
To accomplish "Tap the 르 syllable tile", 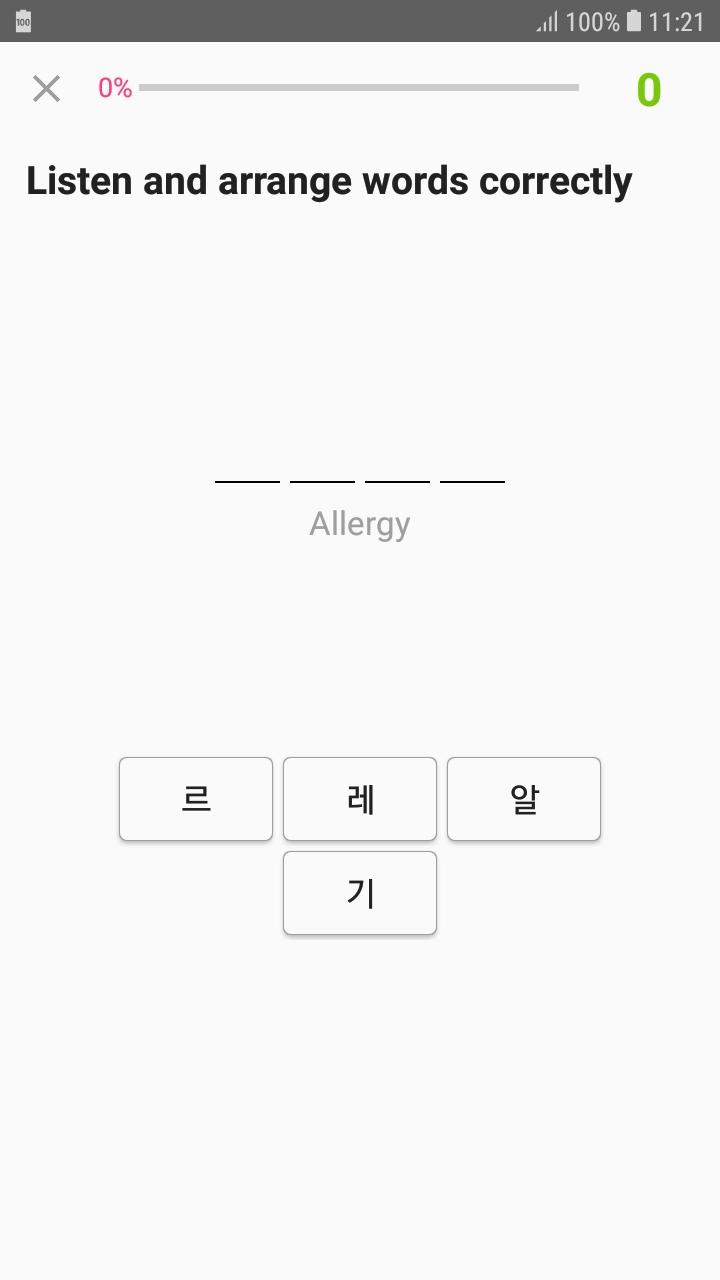I will (195, 798).
